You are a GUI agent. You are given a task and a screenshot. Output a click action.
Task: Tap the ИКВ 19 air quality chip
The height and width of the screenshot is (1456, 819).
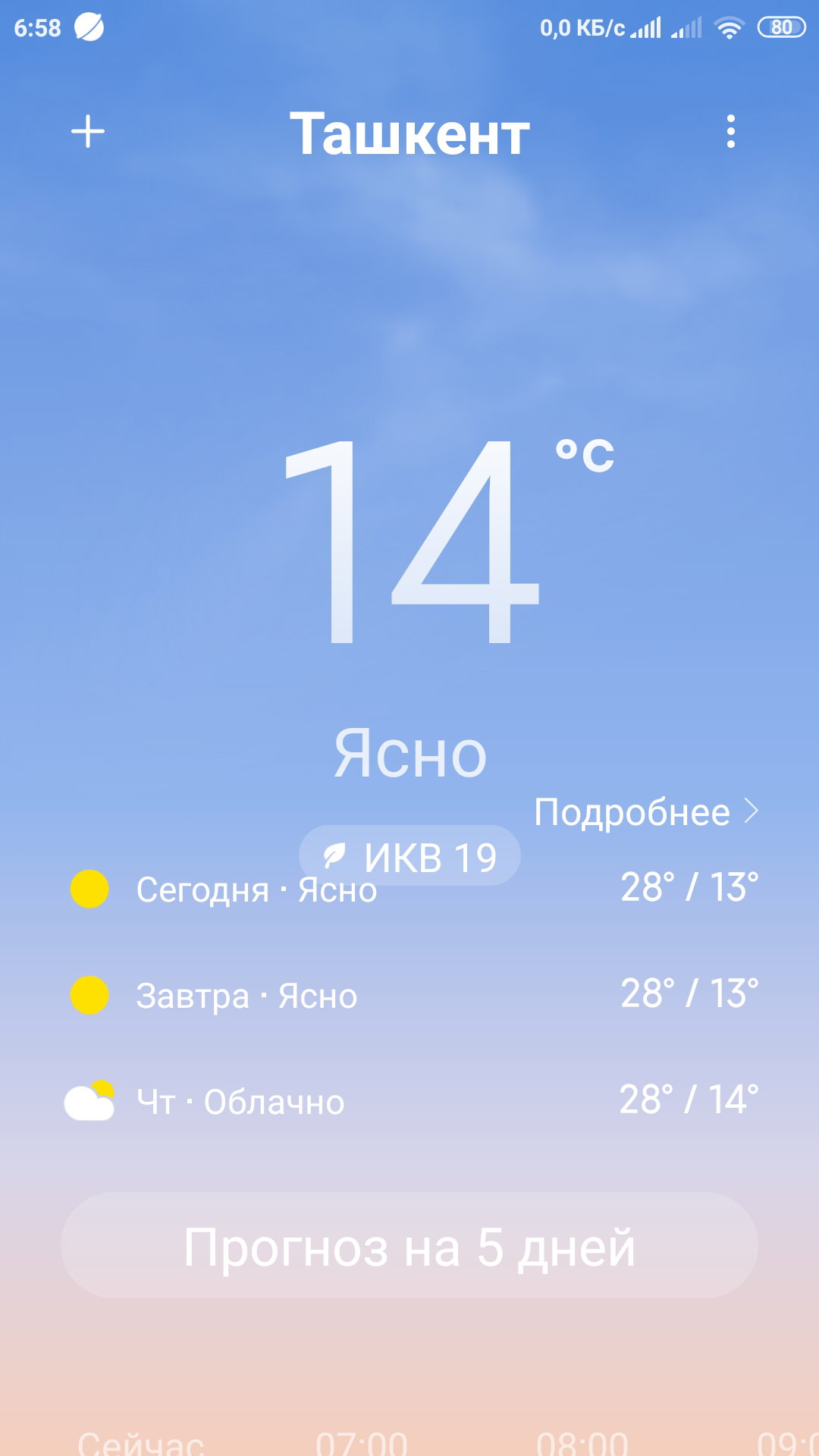pyautogui.click(x=409, y=855)
